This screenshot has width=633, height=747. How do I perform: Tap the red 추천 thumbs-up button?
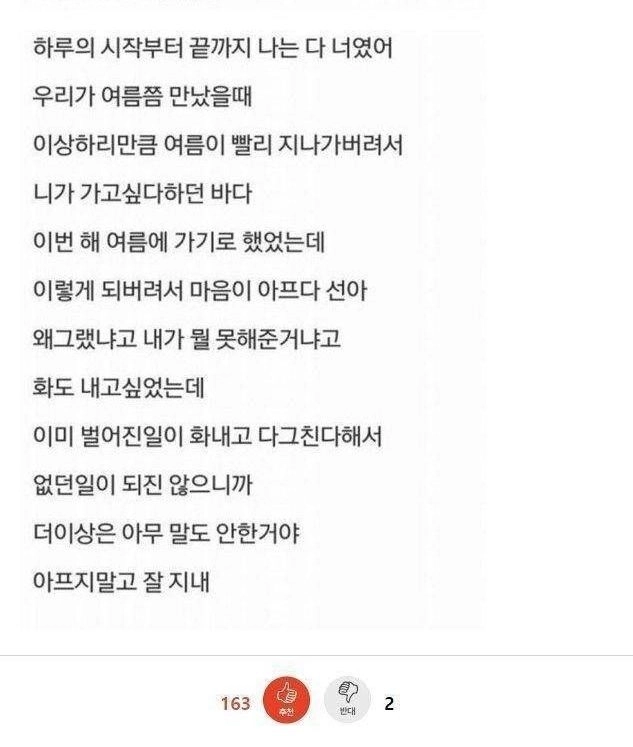point(287,701)
